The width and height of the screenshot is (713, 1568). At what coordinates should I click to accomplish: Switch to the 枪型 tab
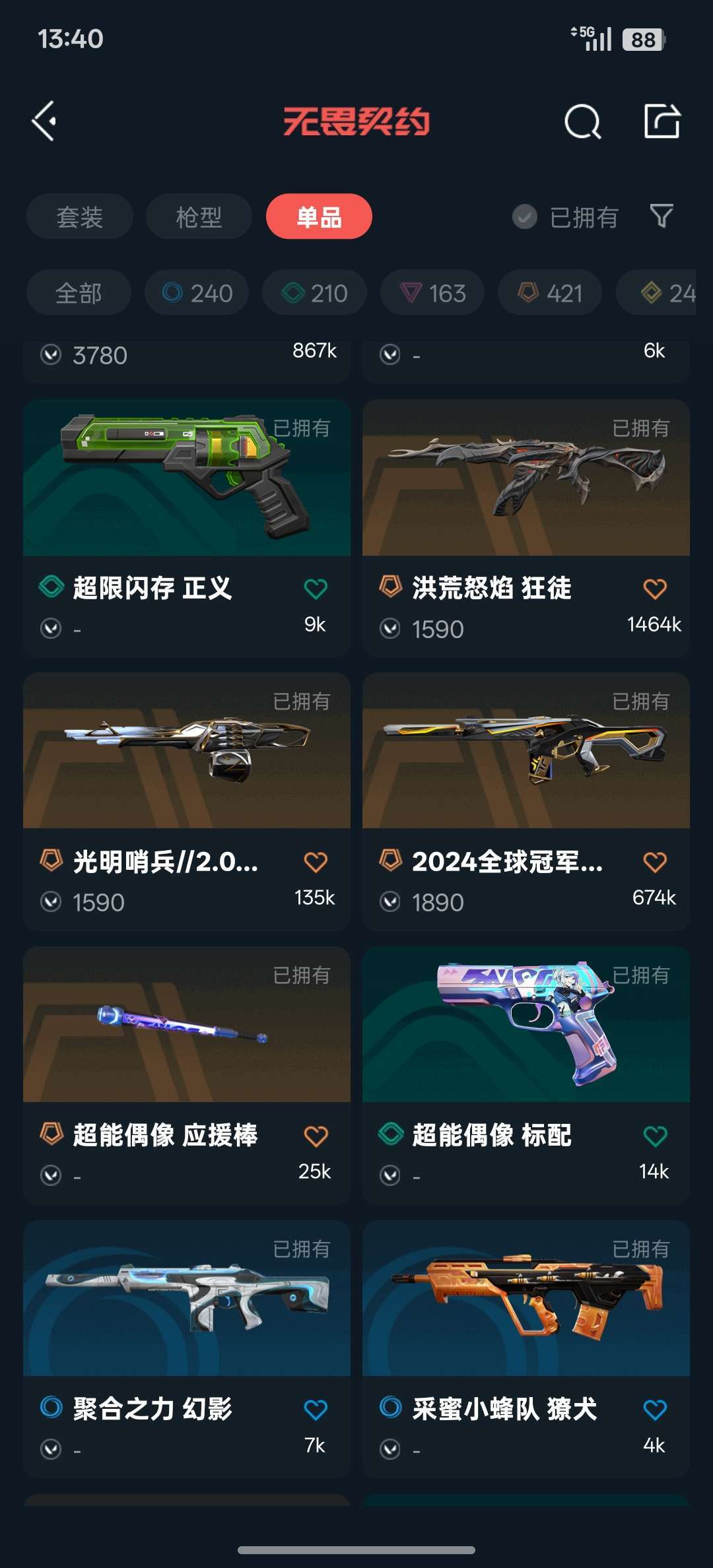(x=199, y=217)
